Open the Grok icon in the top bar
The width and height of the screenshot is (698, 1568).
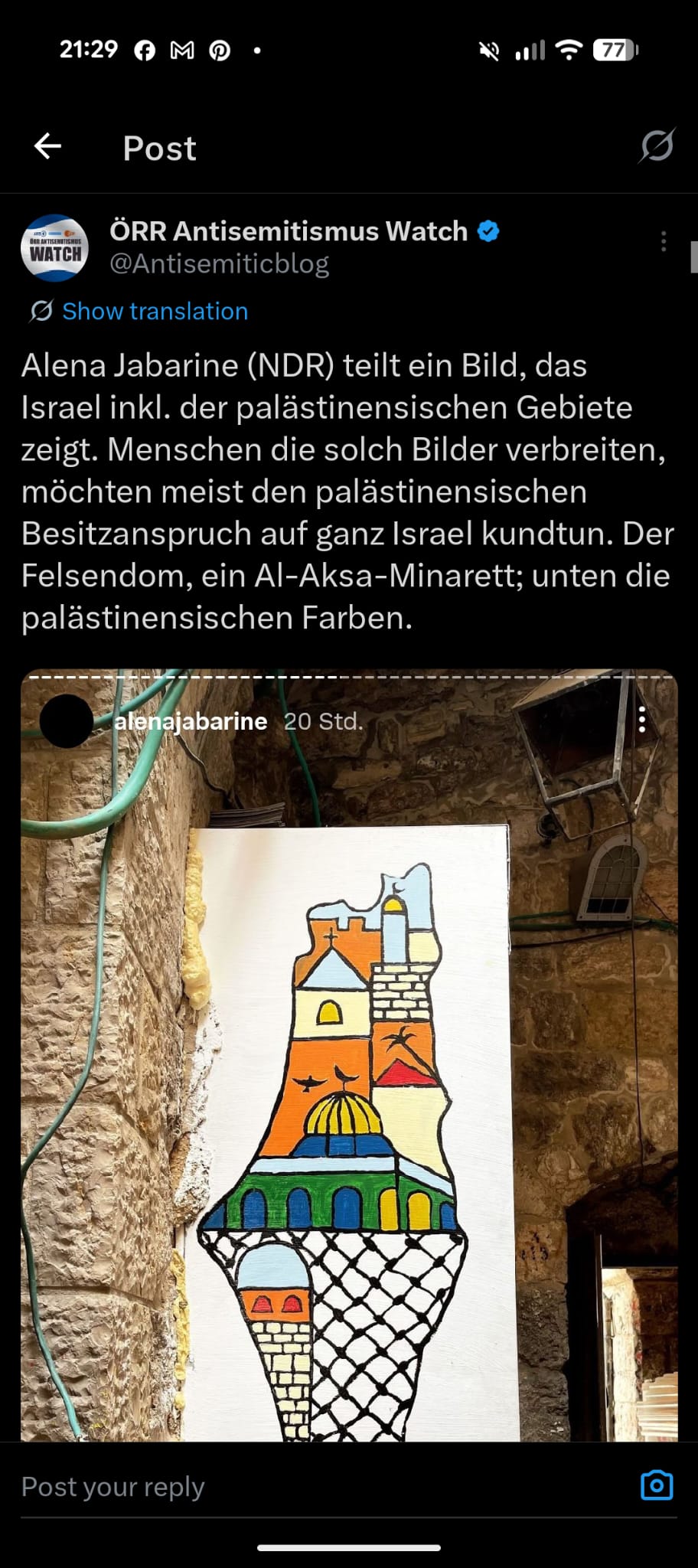coord(657,145)
